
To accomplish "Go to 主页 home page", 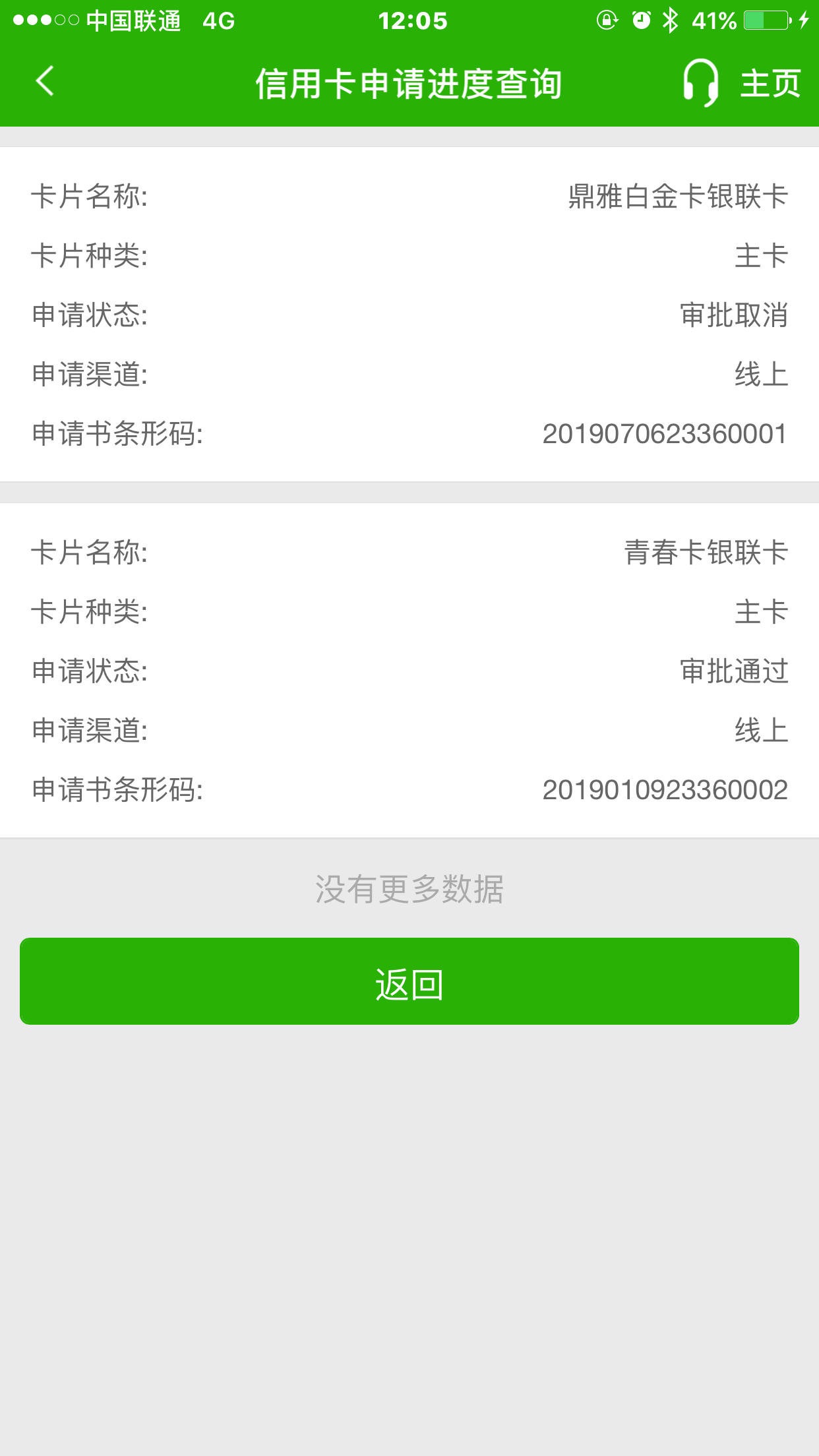I will [770, 84].
